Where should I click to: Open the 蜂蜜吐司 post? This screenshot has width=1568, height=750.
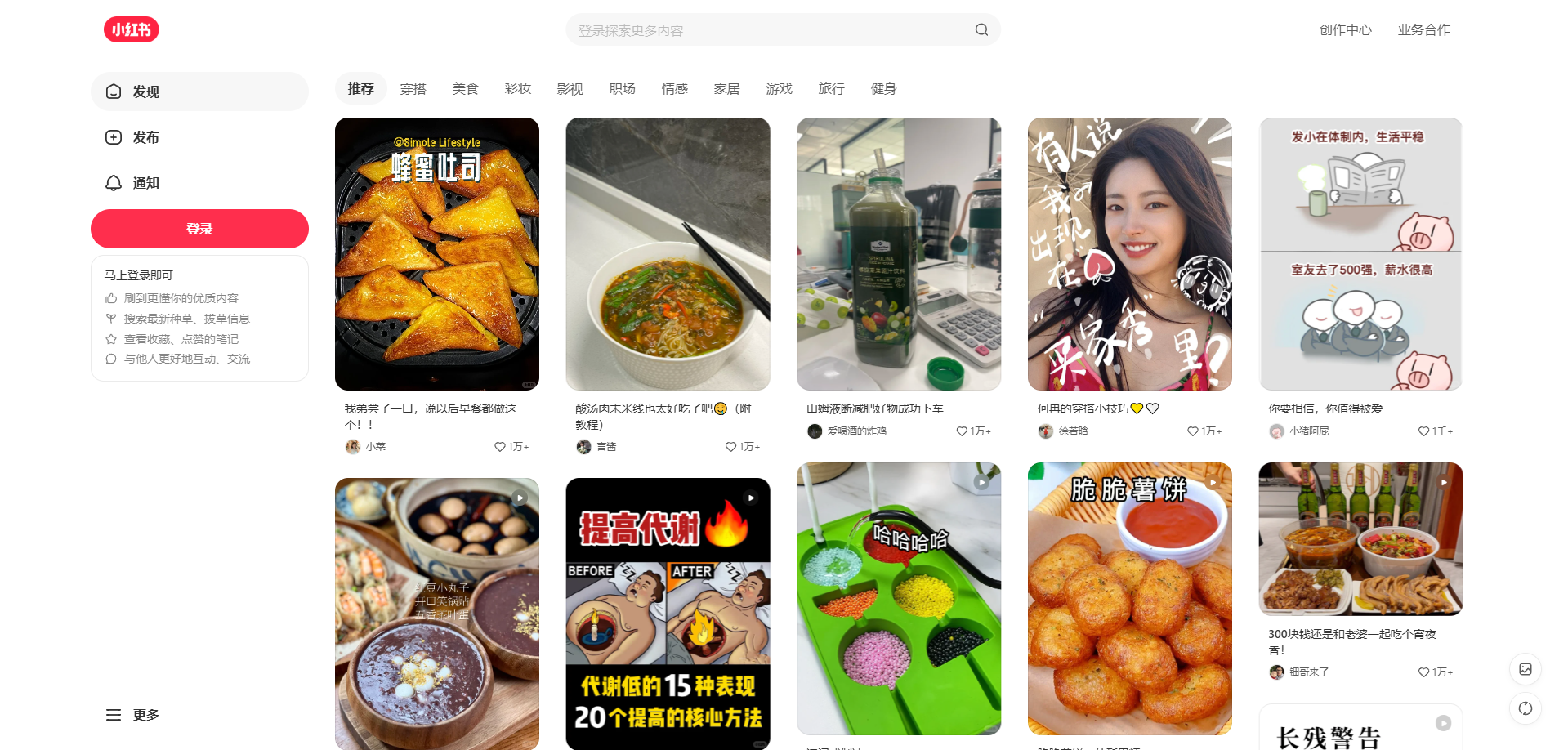coord(436,254)
